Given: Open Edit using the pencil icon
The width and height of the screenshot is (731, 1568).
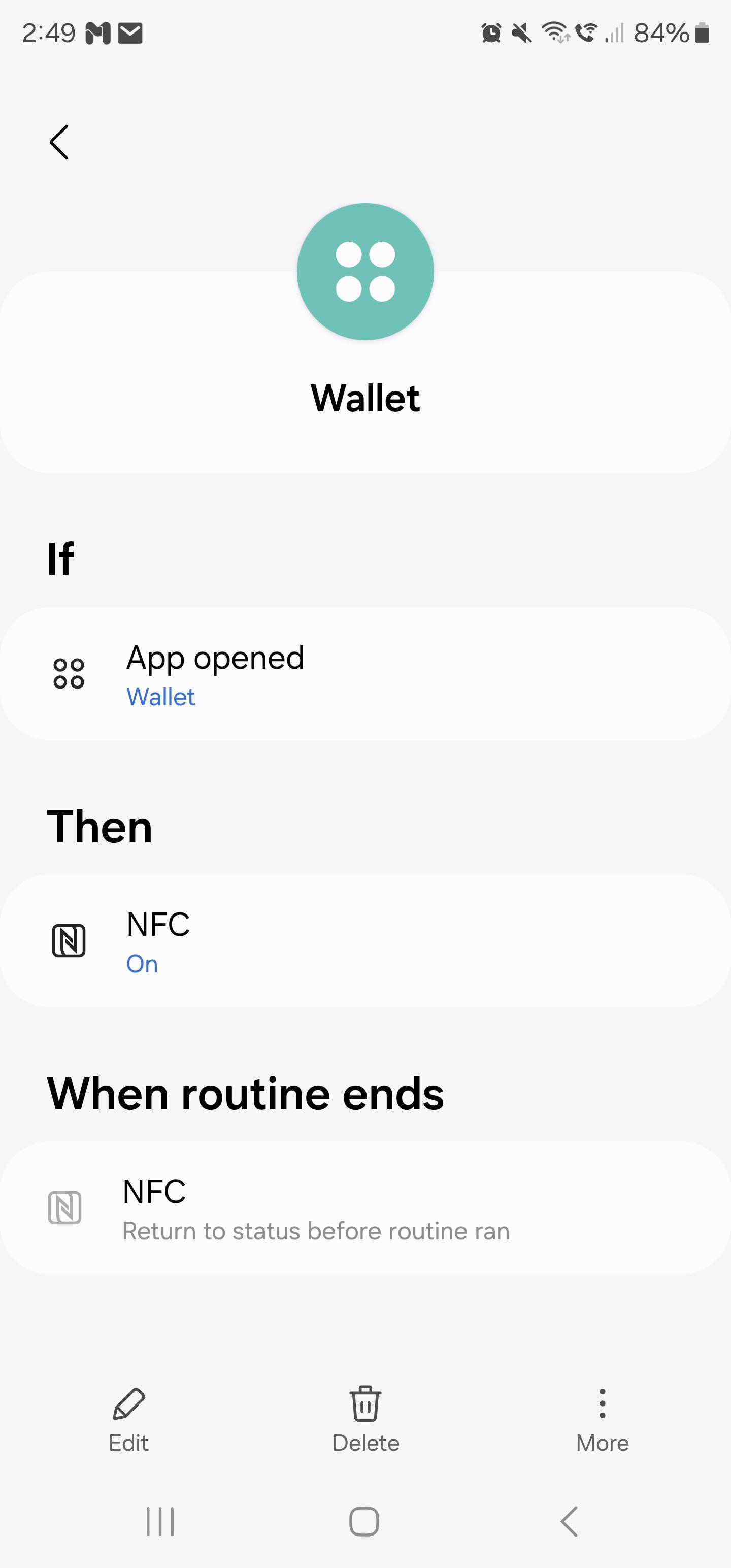Looking at the screenshot, I should (x=128, y=1403).
